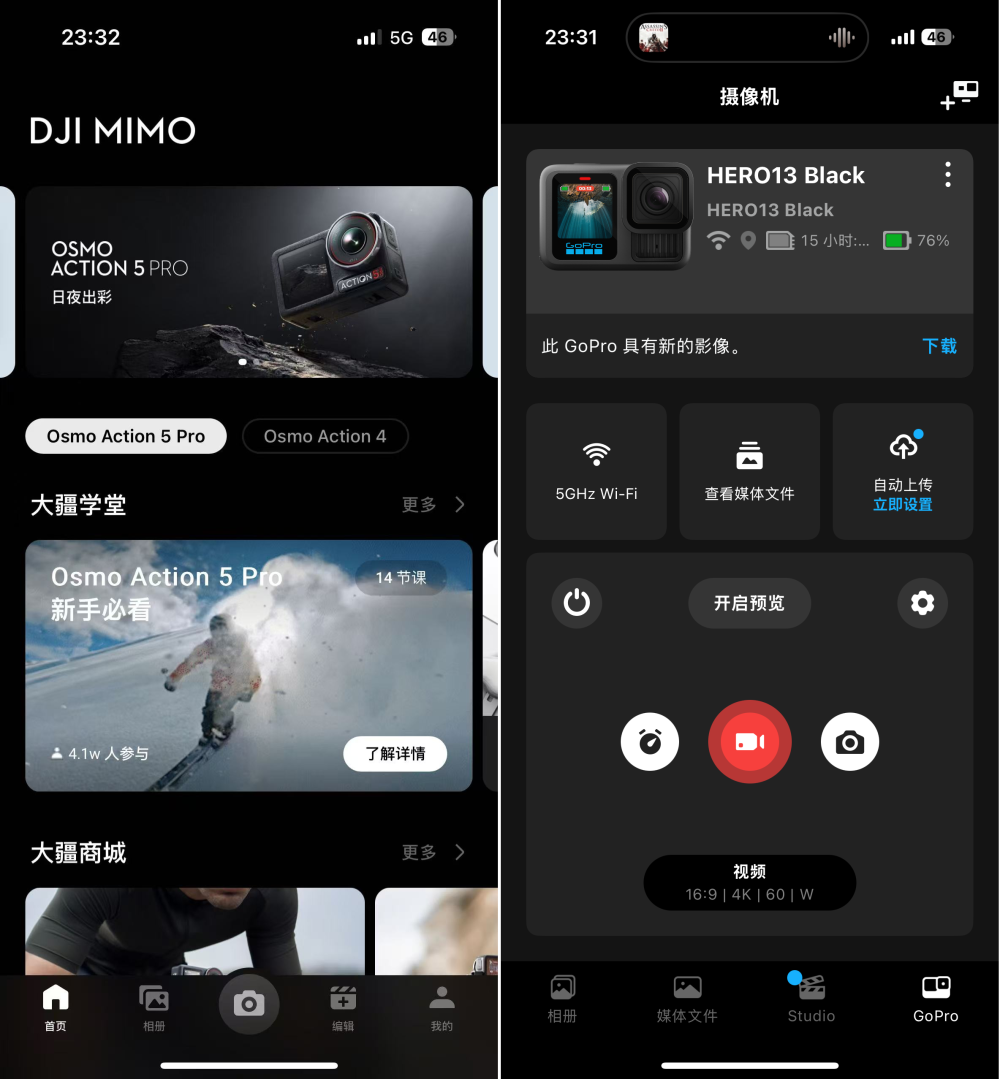Toggle the camera power button
The image size is (1000, 1079).
tap(577, 603)
